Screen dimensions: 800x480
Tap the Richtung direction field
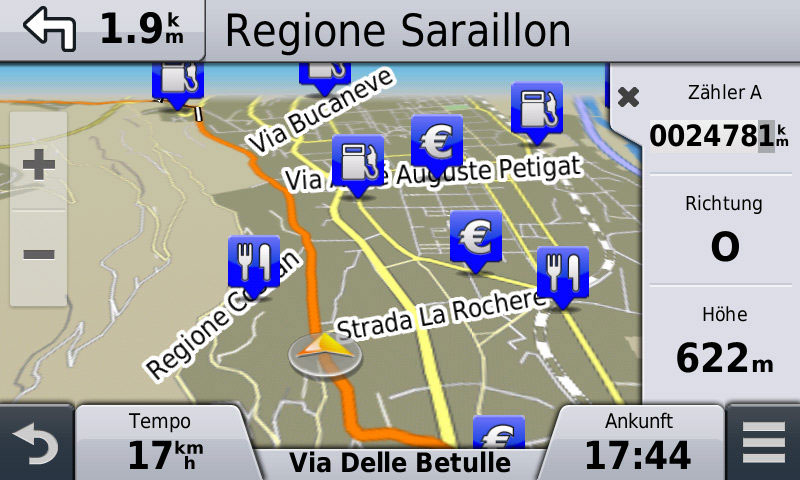pos(724,230)
